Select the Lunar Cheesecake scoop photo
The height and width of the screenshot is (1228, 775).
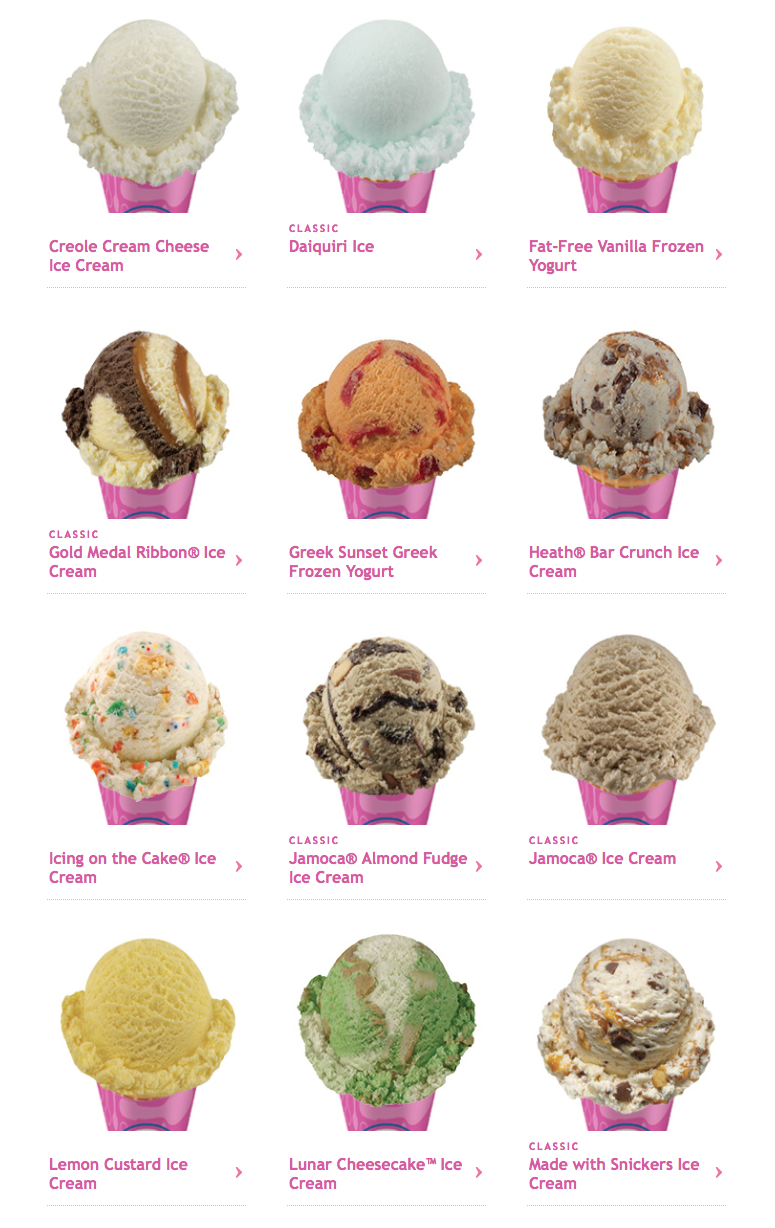pos(386,1032)
